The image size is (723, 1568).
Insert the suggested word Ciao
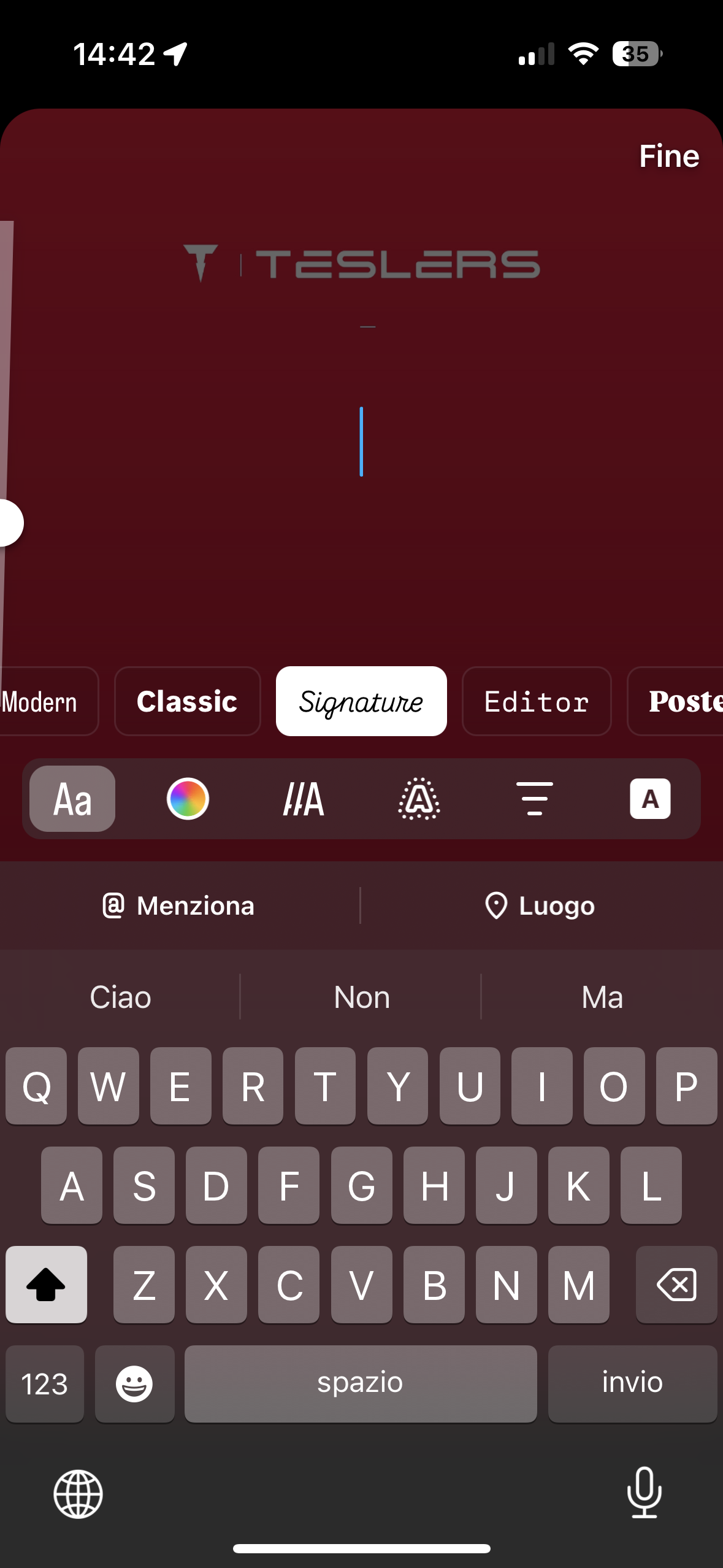point(120,997)
